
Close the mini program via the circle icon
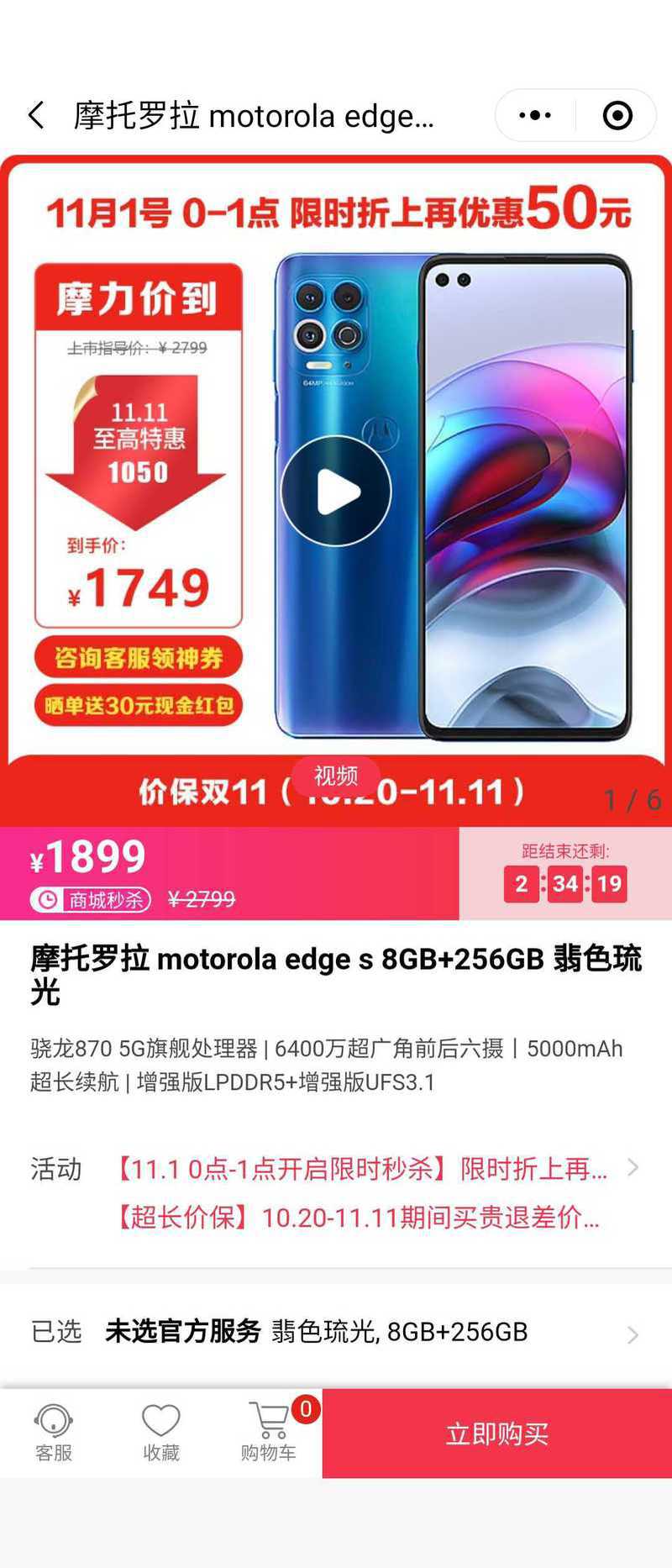(x=617, y=115)
